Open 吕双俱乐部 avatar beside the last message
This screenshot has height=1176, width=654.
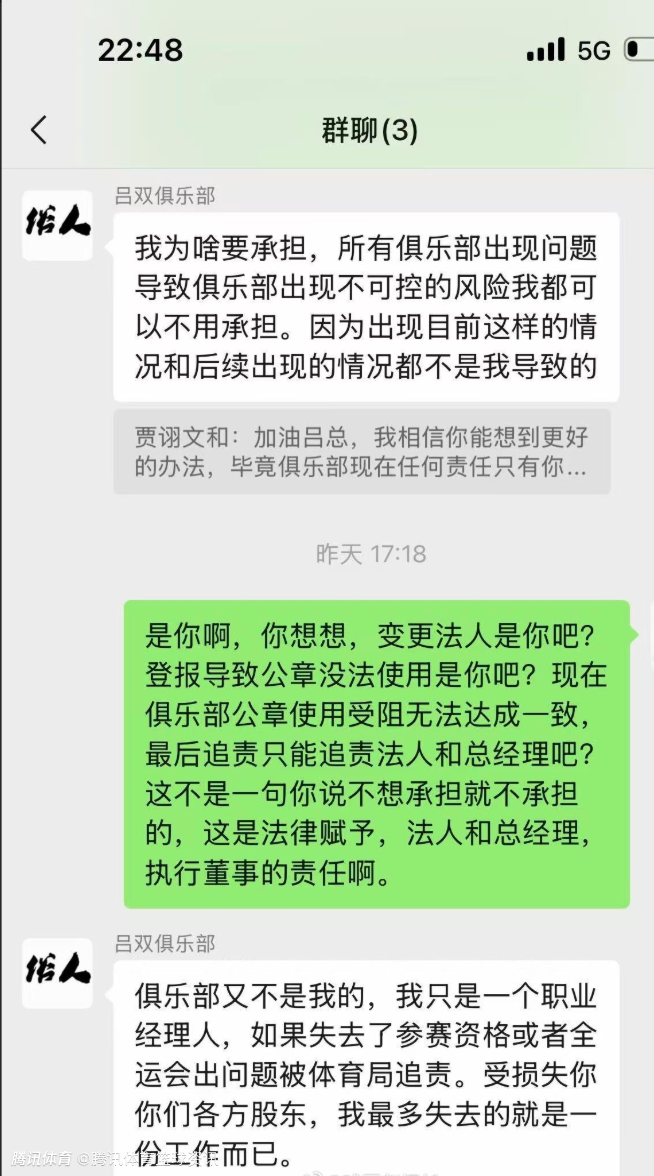57,972
